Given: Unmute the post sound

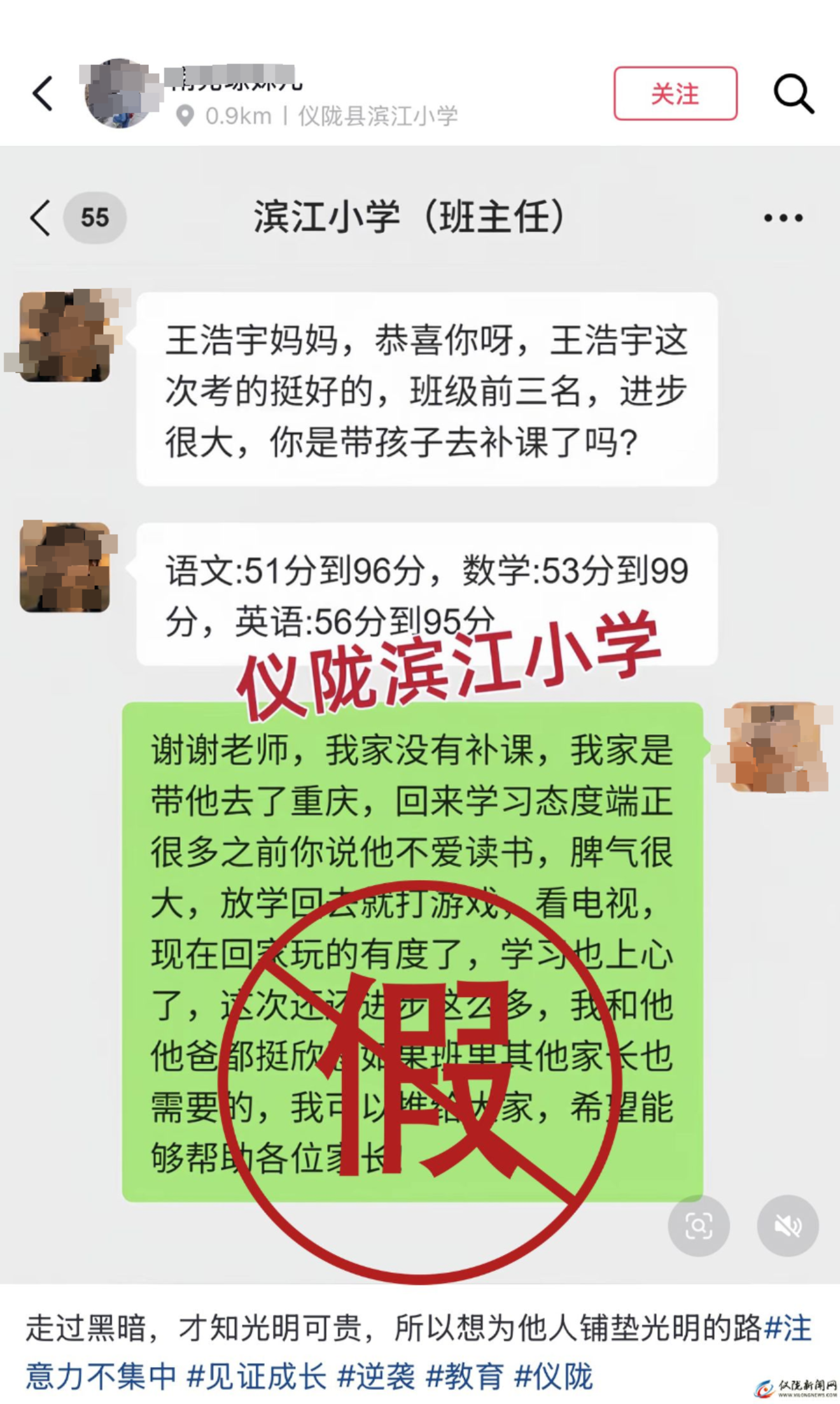Looking at the screenshot, I should (x=787, y=1226).
